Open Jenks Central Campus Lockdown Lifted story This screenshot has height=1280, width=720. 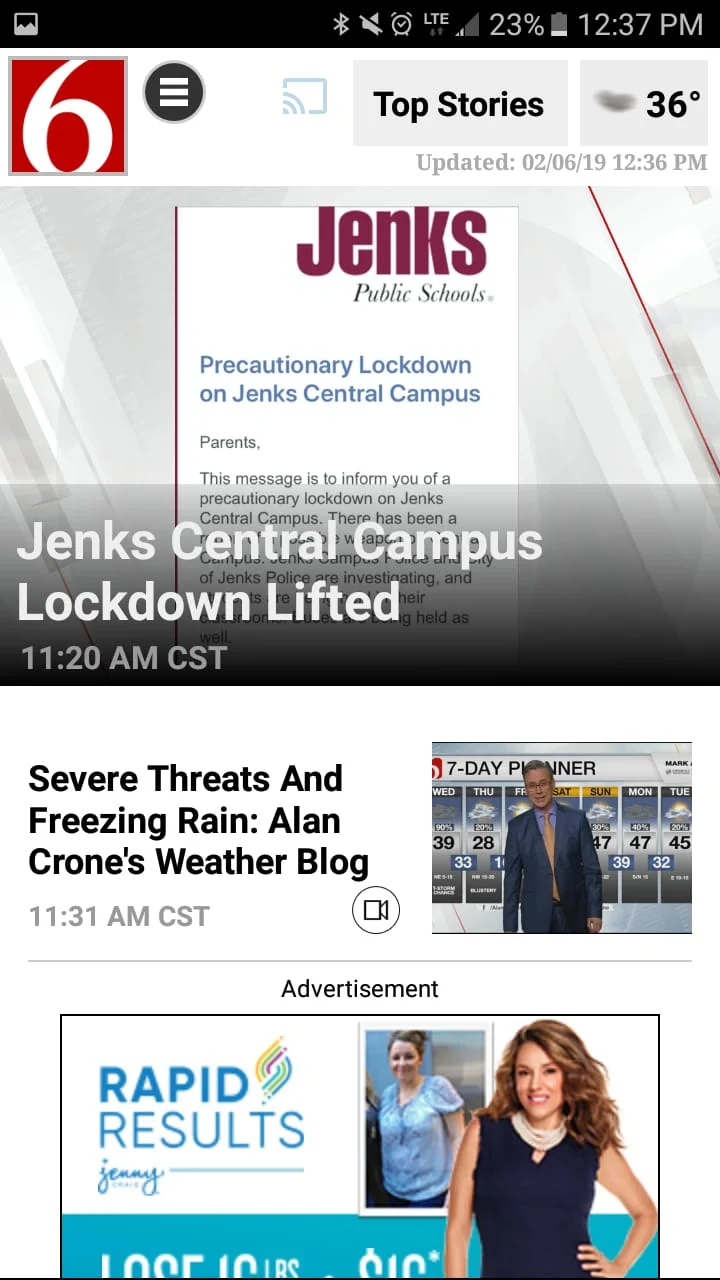(280, 570)
